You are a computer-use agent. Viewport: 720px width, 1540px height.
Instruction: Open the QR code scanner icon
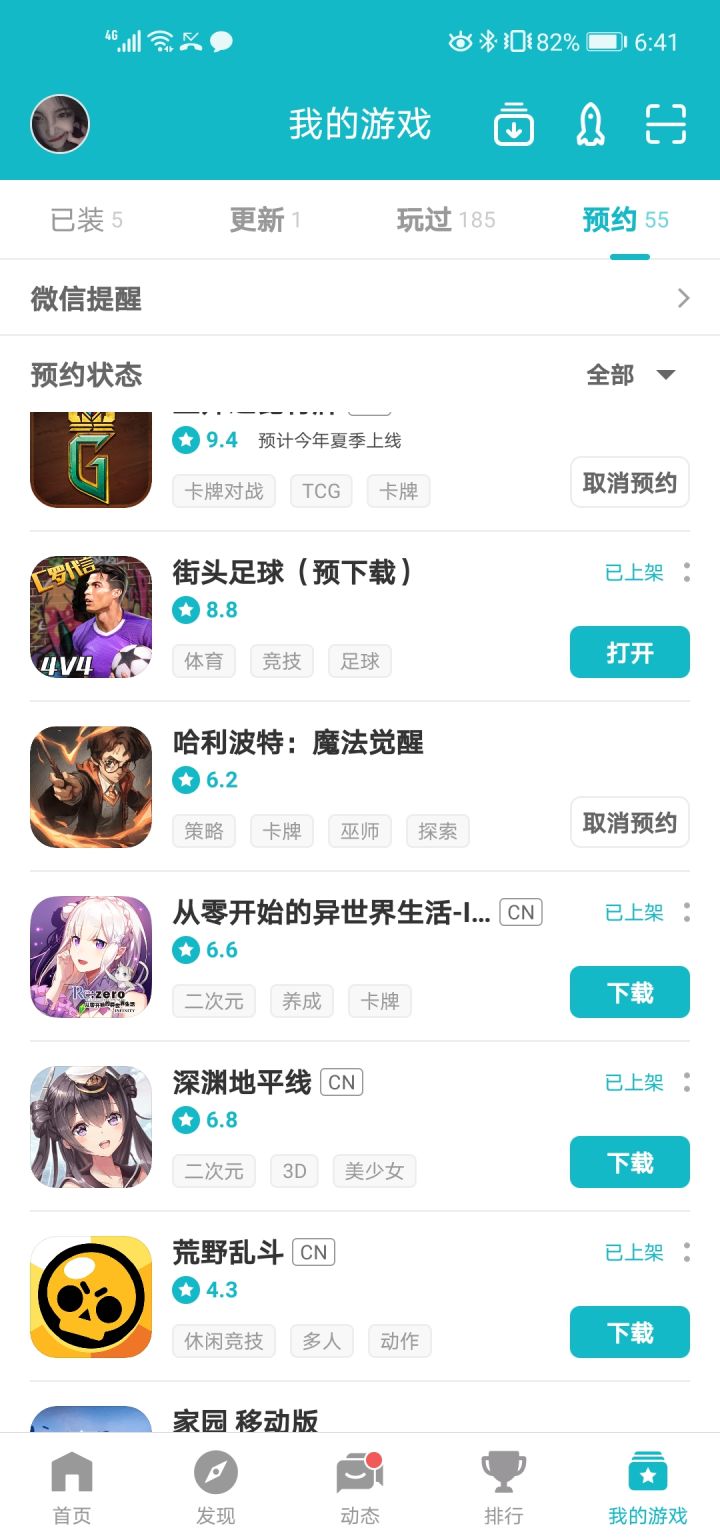tap(665, 122)
